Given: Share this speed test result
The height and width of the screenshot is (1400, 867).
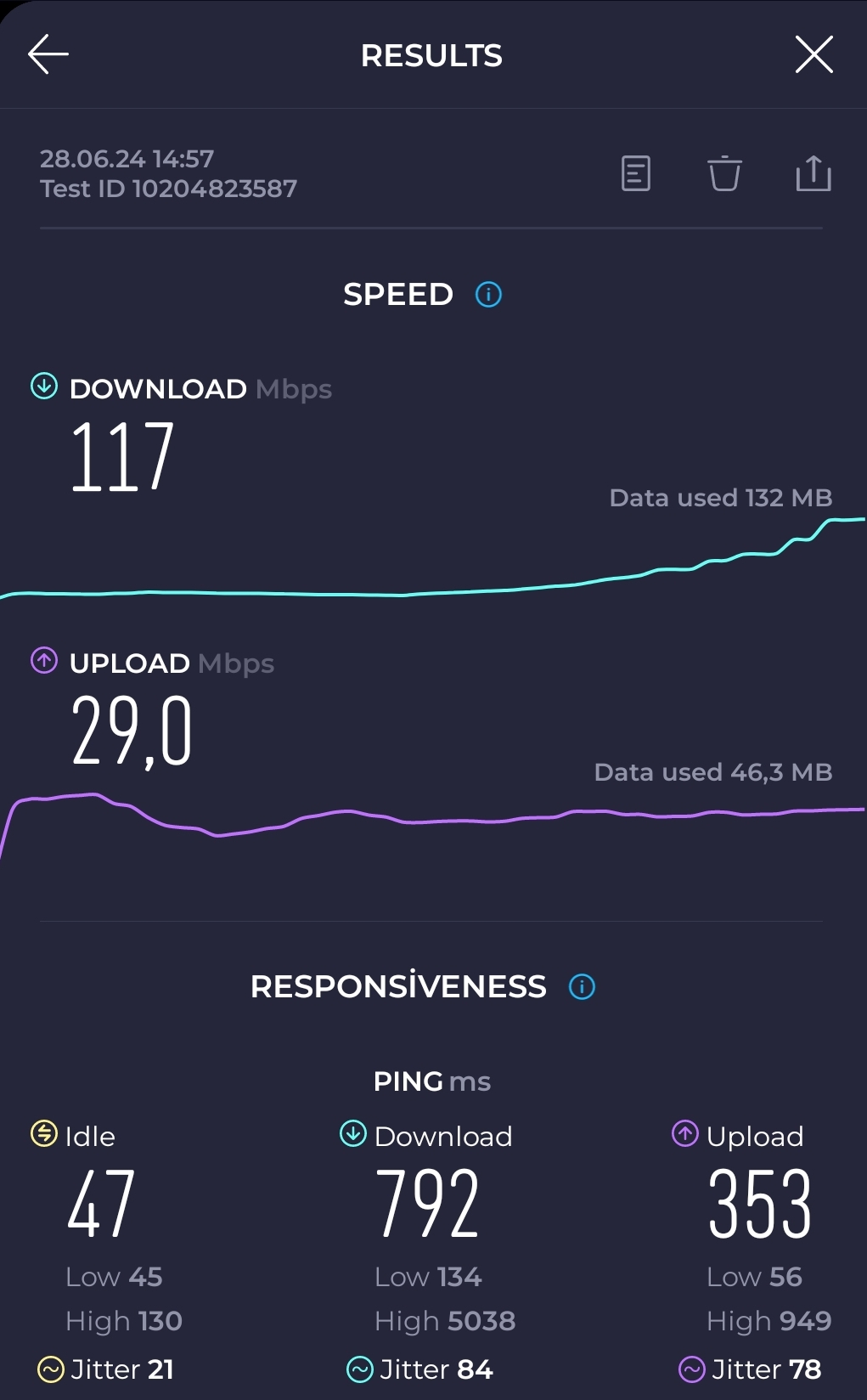Looking at the screenshot, I should (813, 173).
